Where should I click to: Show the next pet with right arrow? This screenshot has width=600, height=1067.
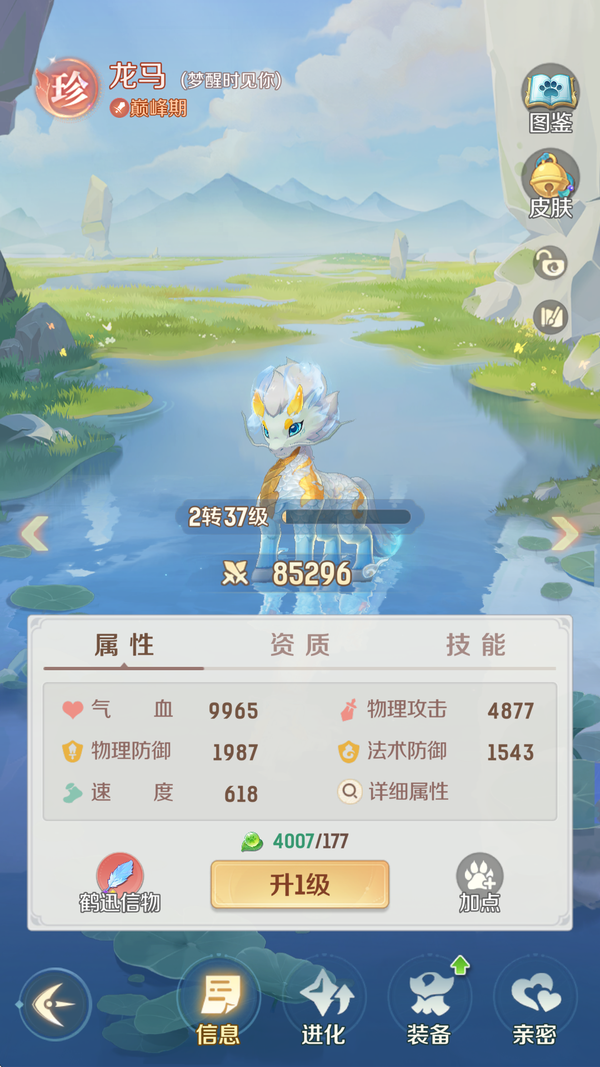point(565,533)
